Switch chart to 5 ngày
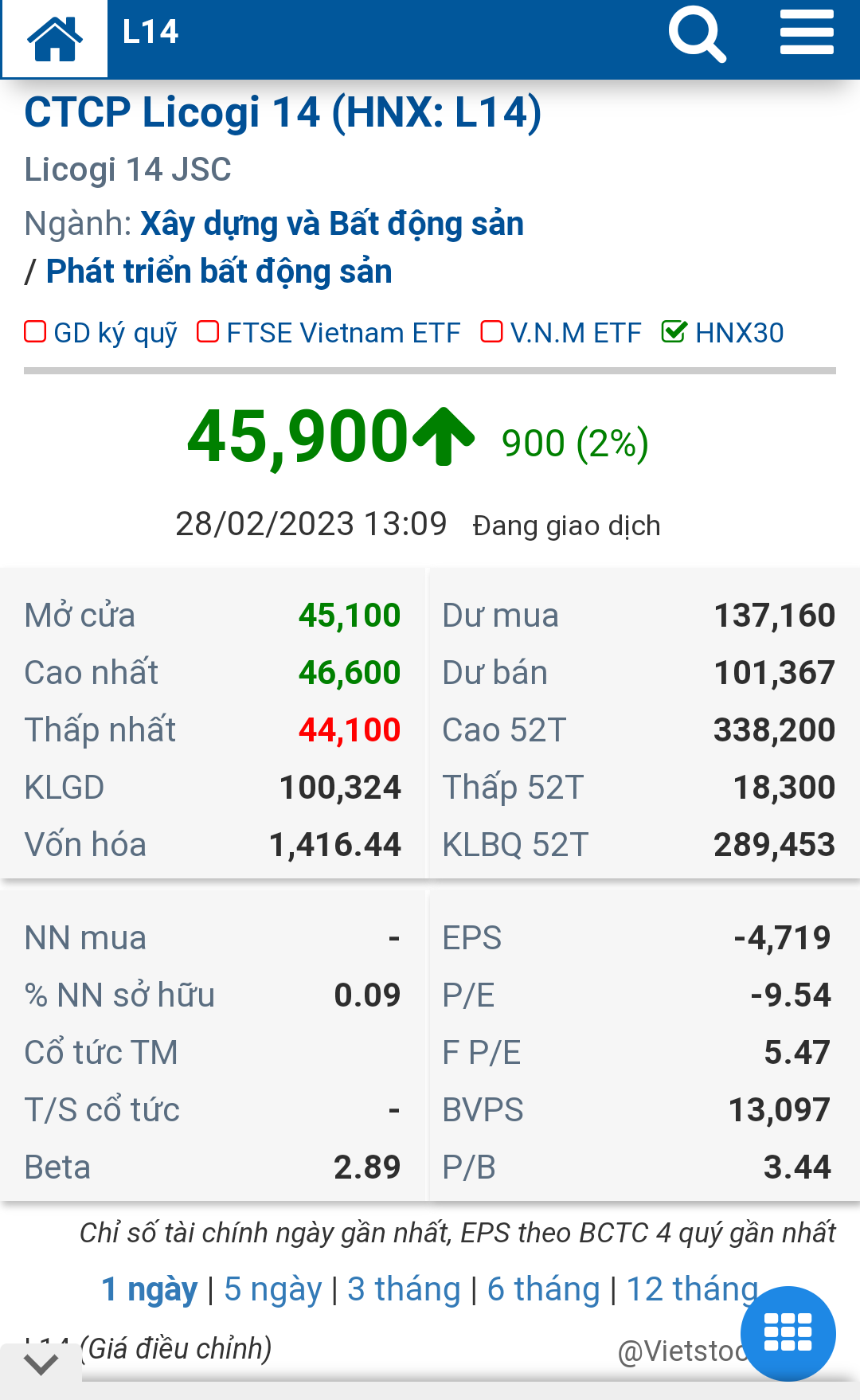This screenshot has width=860, height=1400. (273, 1289)
